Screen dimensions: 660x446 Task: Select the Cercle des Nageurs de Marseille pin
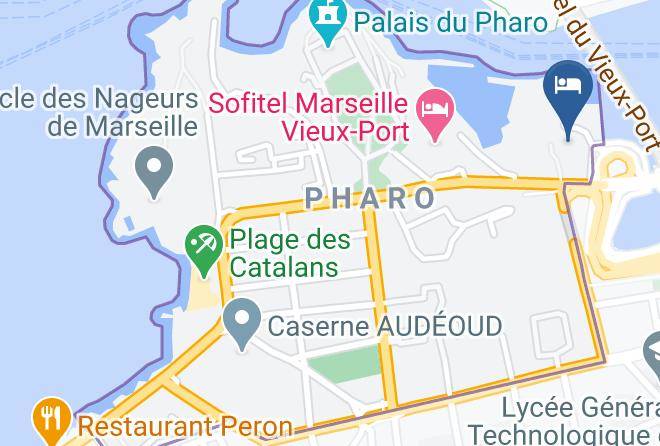154,172
